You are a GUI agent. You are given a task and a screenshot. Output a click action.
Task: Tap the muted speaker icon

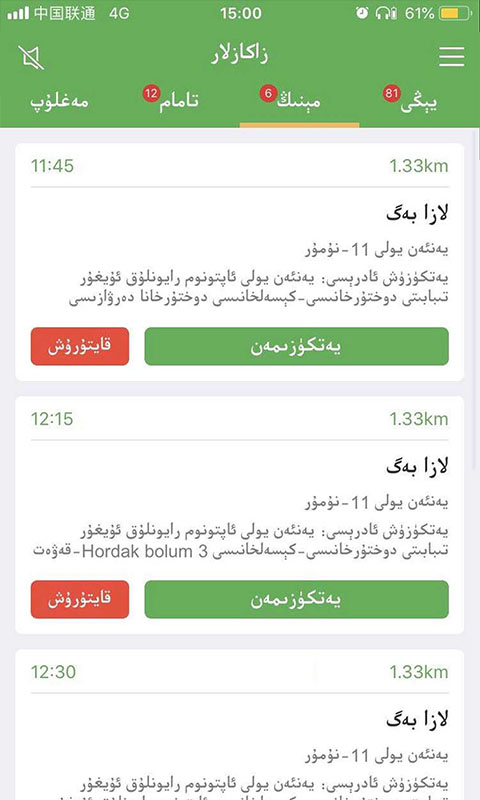pos(32,57)
